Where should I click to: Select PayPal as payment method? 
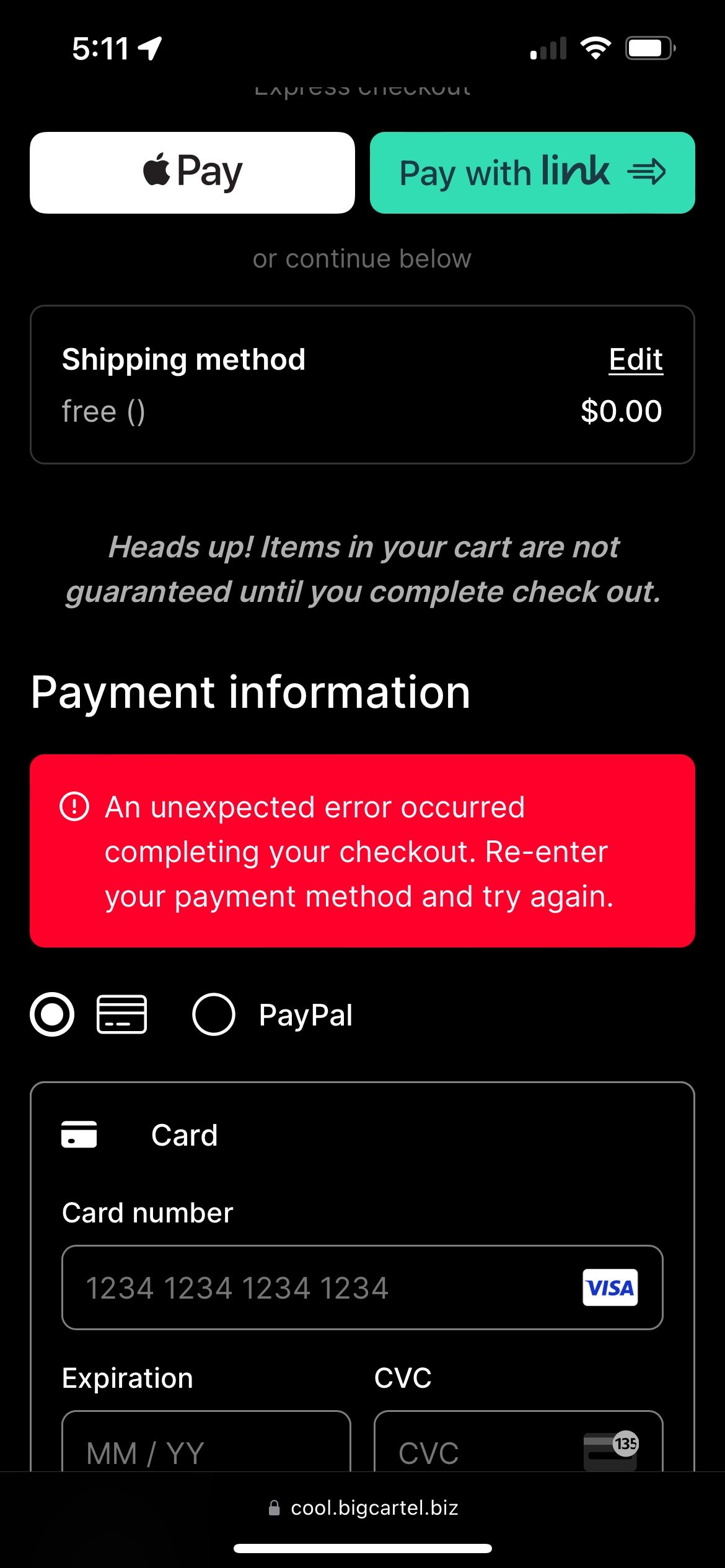(x=214, y=1014)
